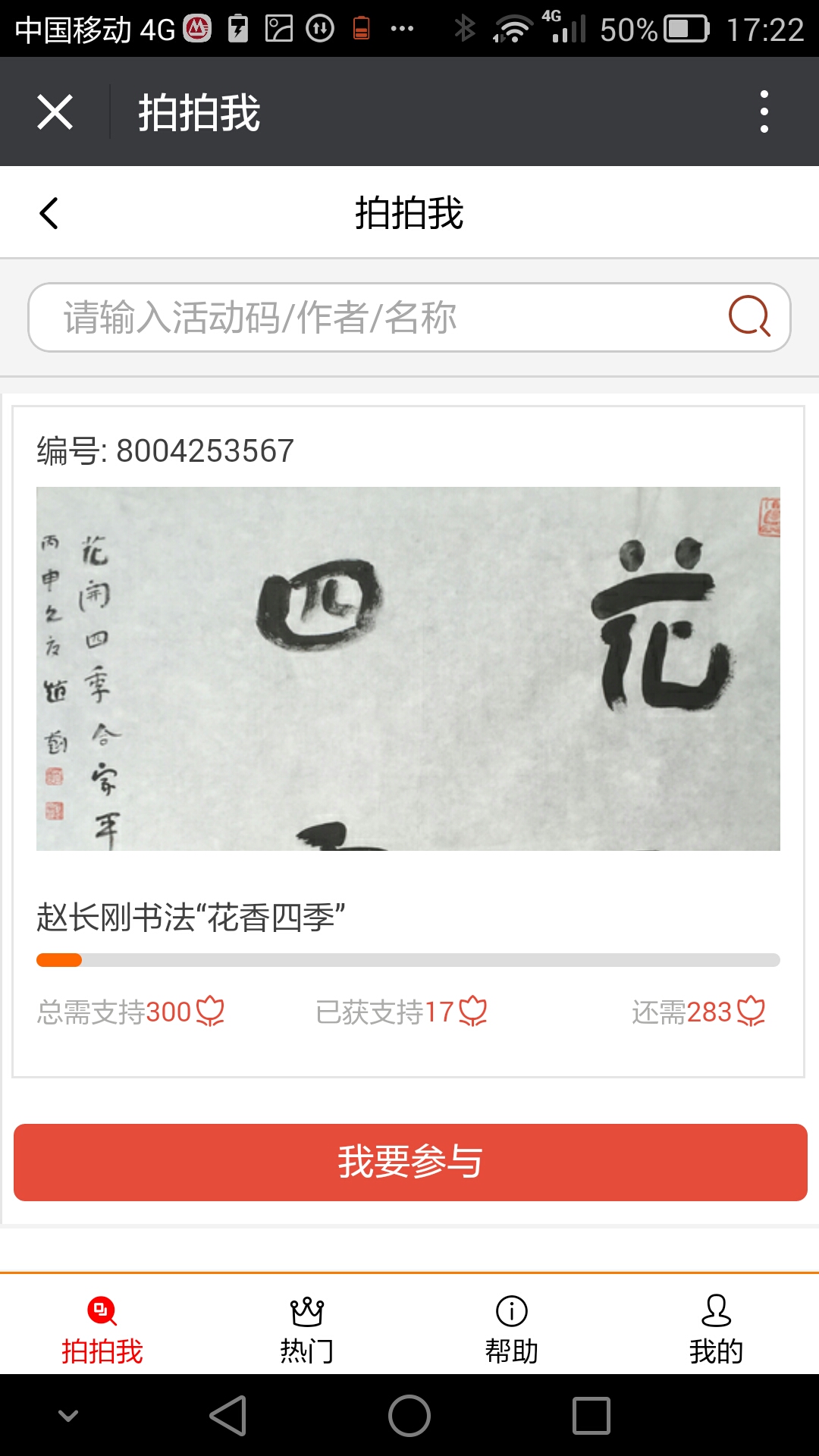Viewport: 819px width, 1456px height.
Task: Open system recent apps
Action: pyautogui.click(x=591, y=1416)
